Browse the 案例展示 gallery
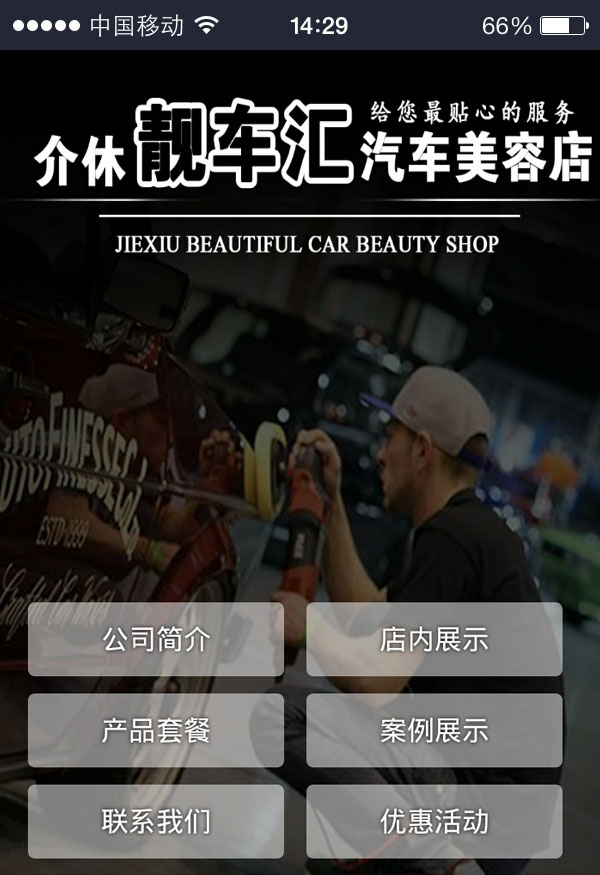The height and width of the screenshot is (875, 600). [x=434, y=730]
